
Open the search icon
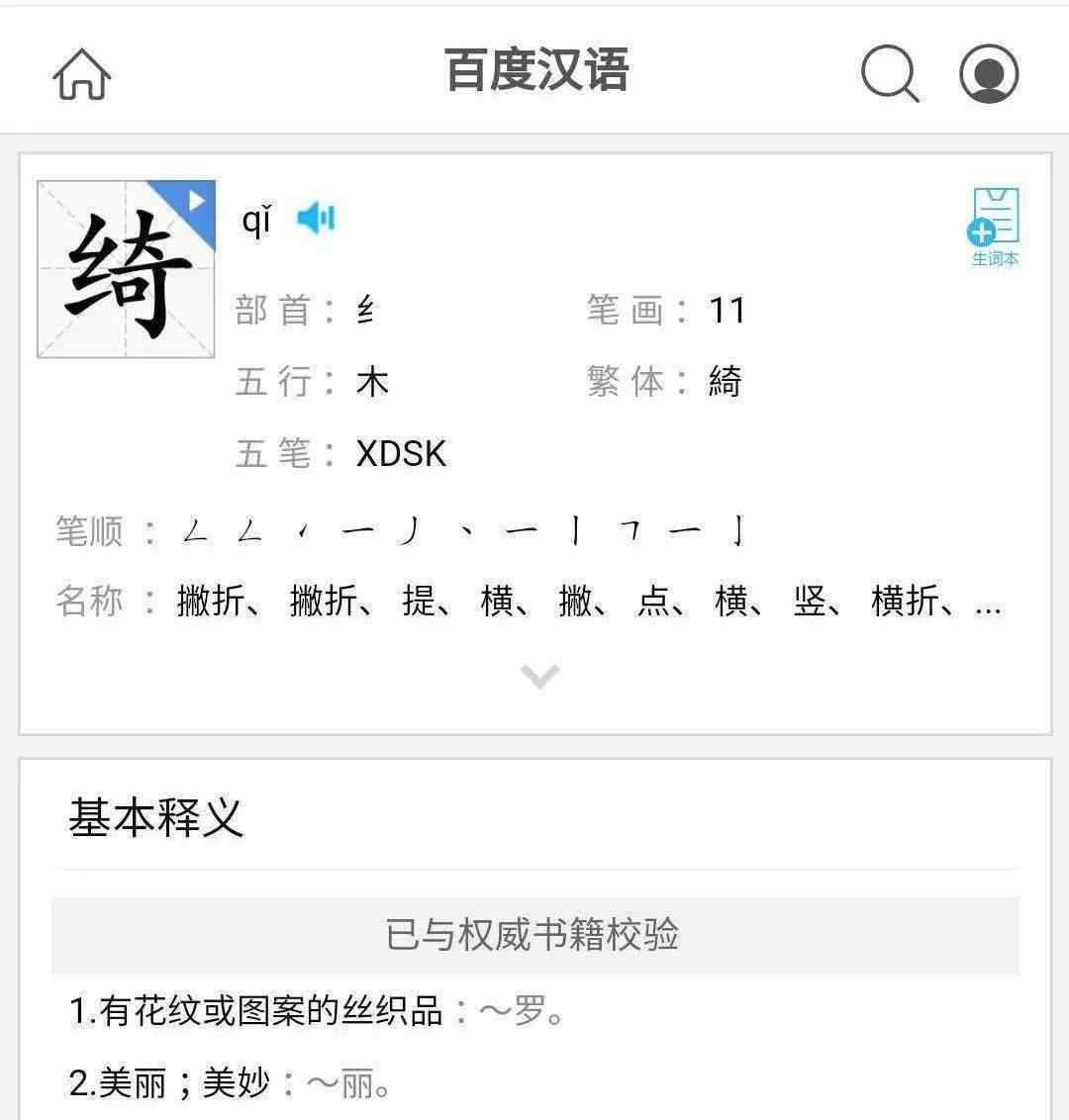pos(889,73)
